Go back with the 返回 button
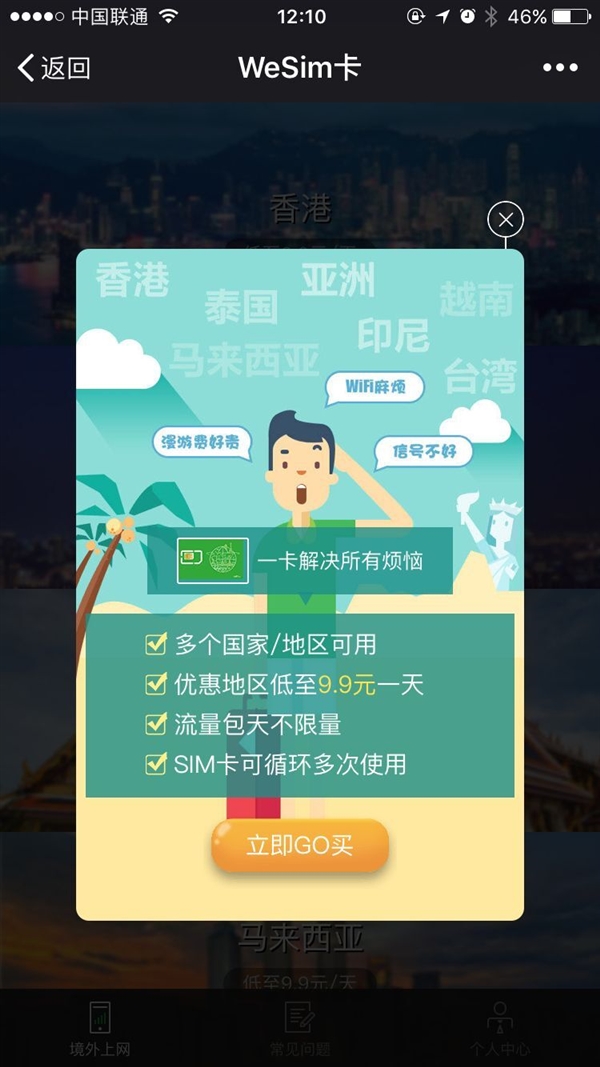The height and width of the screenshot is (1067, 600). (54, 68)
